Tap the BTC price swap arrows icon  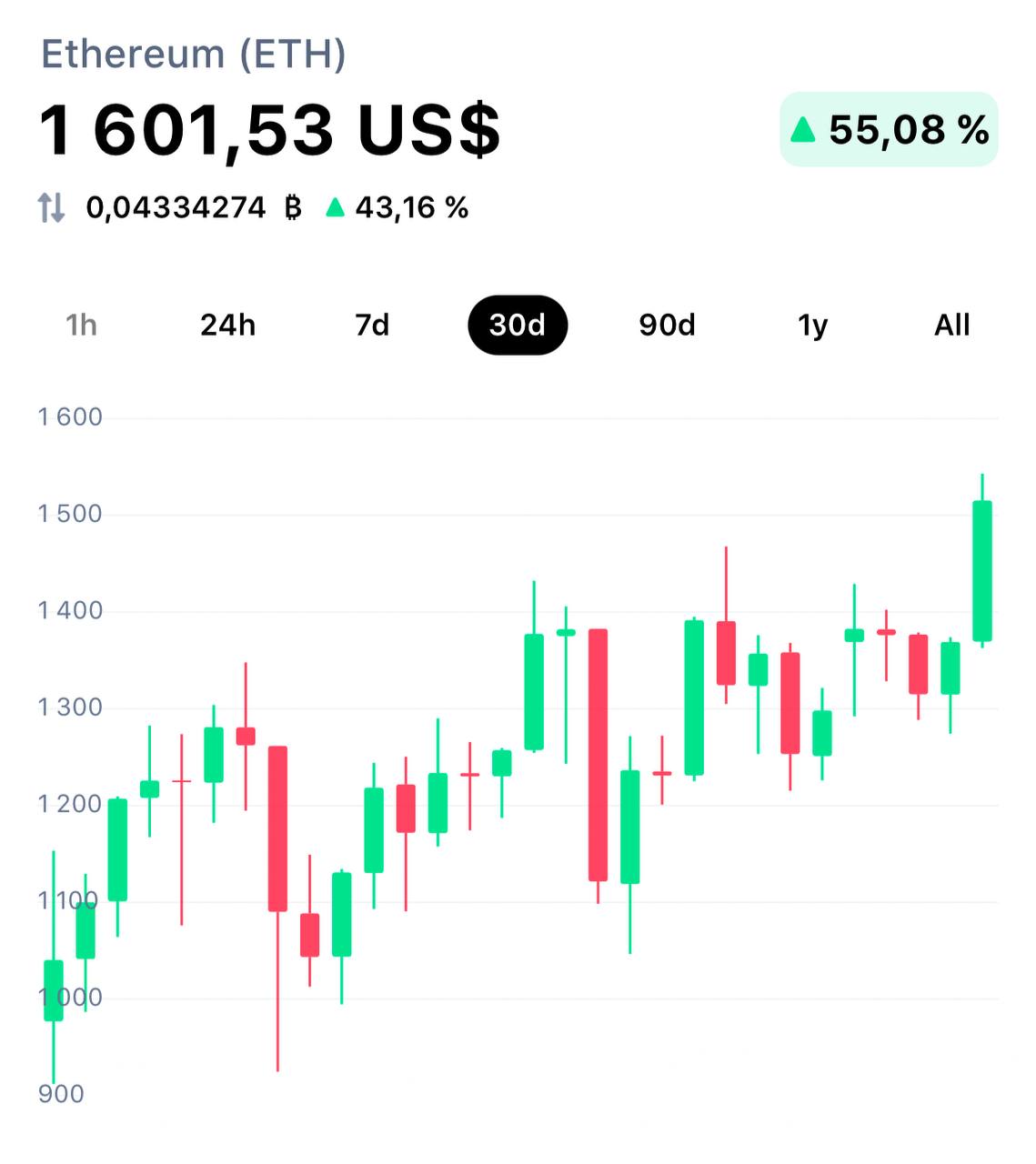coord(52,208)
